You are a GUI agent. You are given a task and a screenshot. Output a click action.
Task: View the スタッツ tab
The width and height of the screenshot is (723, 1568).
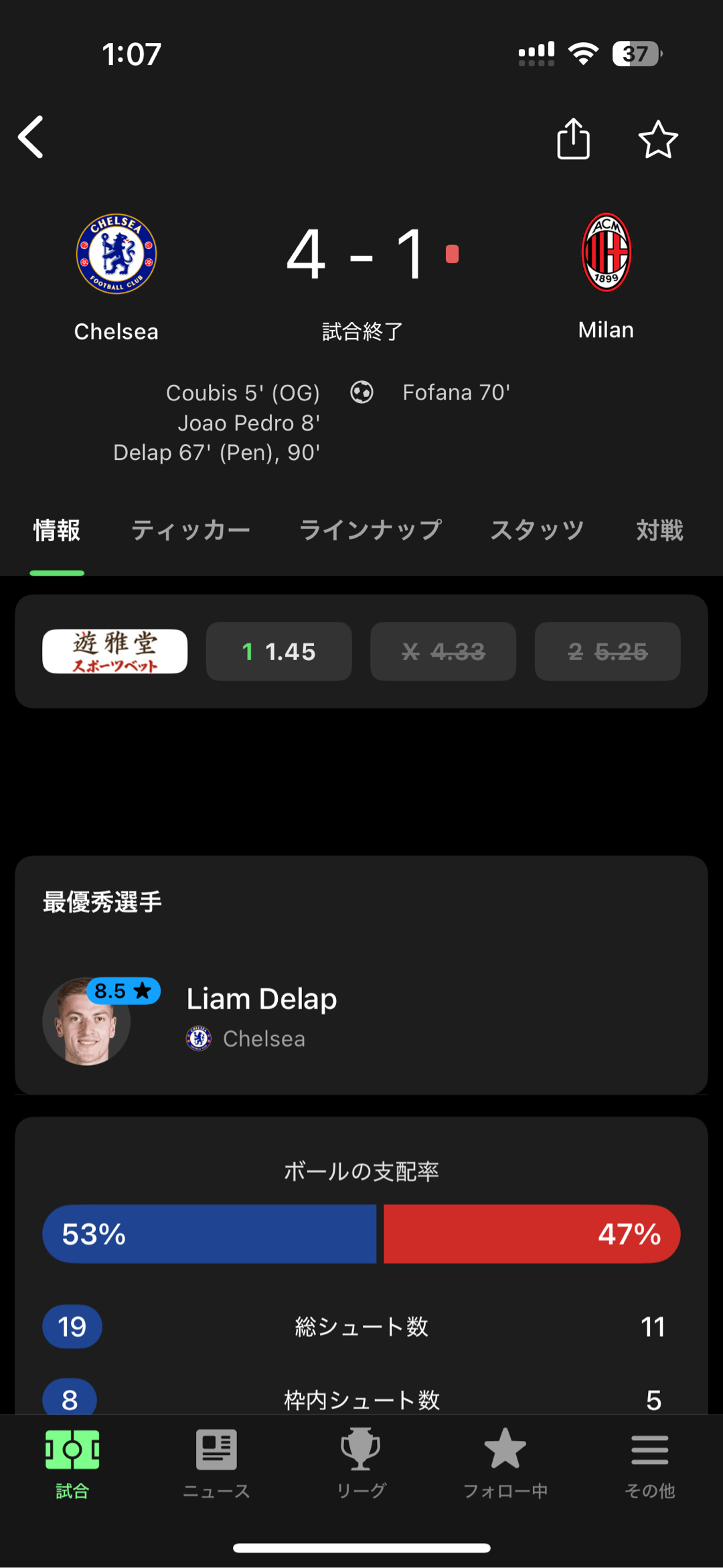click(x=538, y=530)
